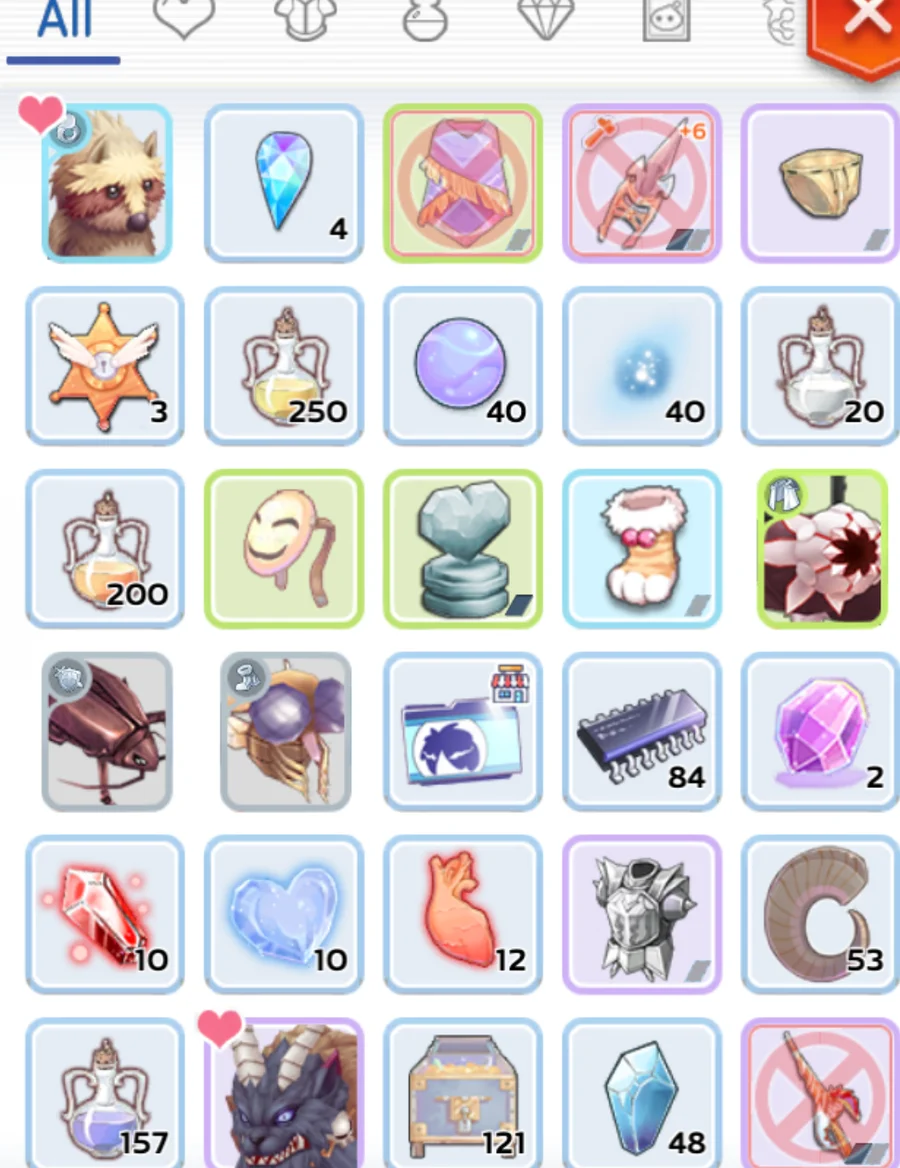Switch to the All items tab
Viewport: 900px width, 1168px height.
pyautogui.click(x=64, y=22)
